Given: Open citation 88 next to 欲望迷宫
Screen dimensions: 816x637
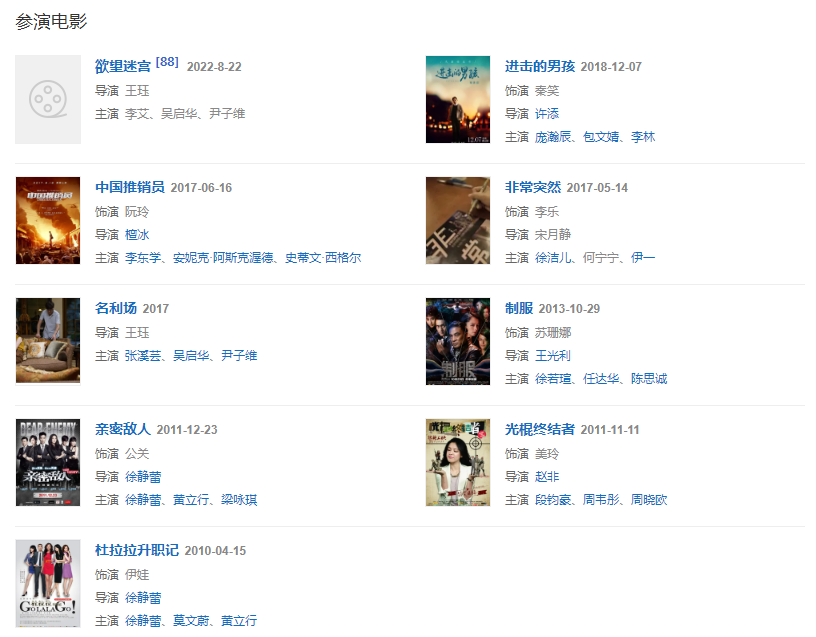Looking at the screenshot, I should pos(167,62).
